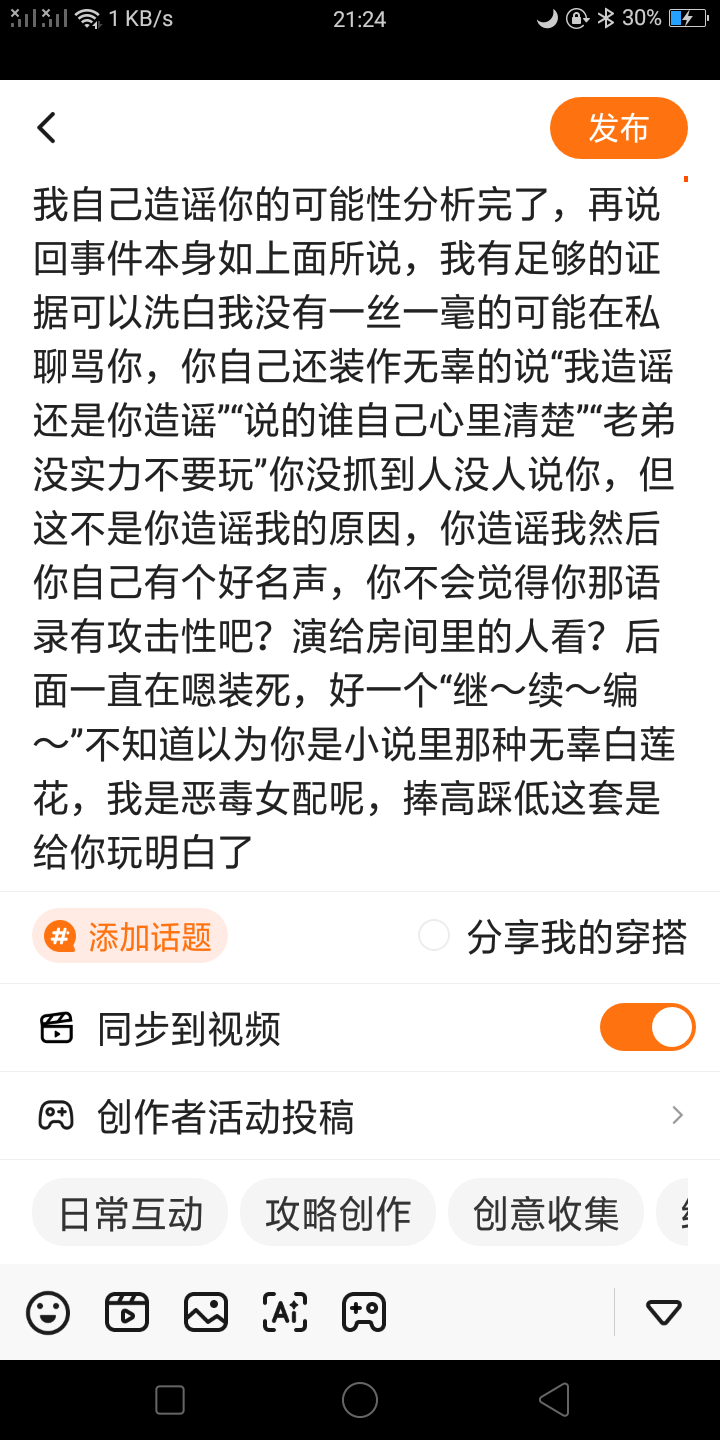The width and height of the screenshot is (720, 1440).
Task: Pick the 创意收集 chip
Action: pyautogui.click(x=546, y=1213)
